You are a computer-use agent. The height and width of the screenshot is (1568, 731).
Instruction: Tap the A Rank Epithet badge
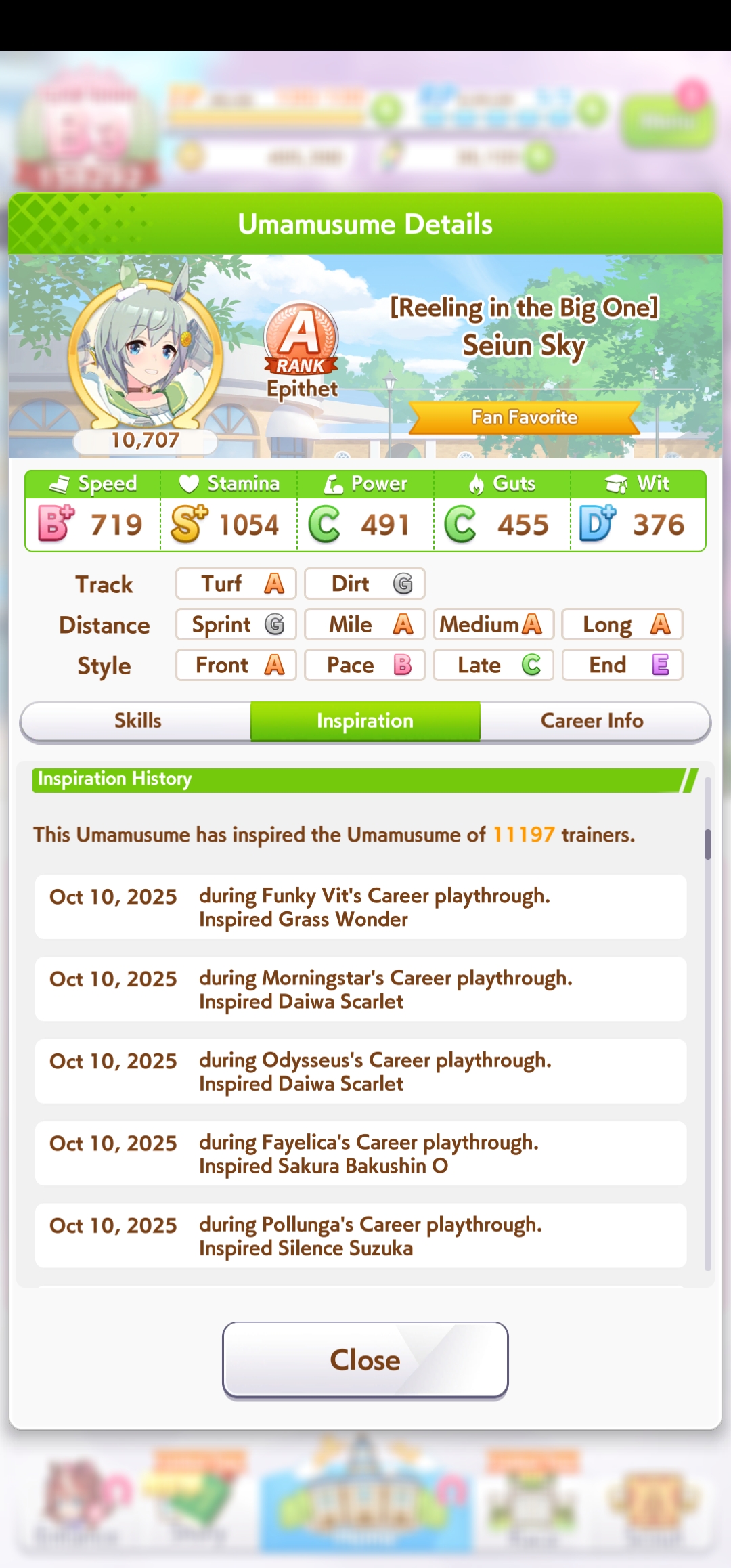(302, 351)
